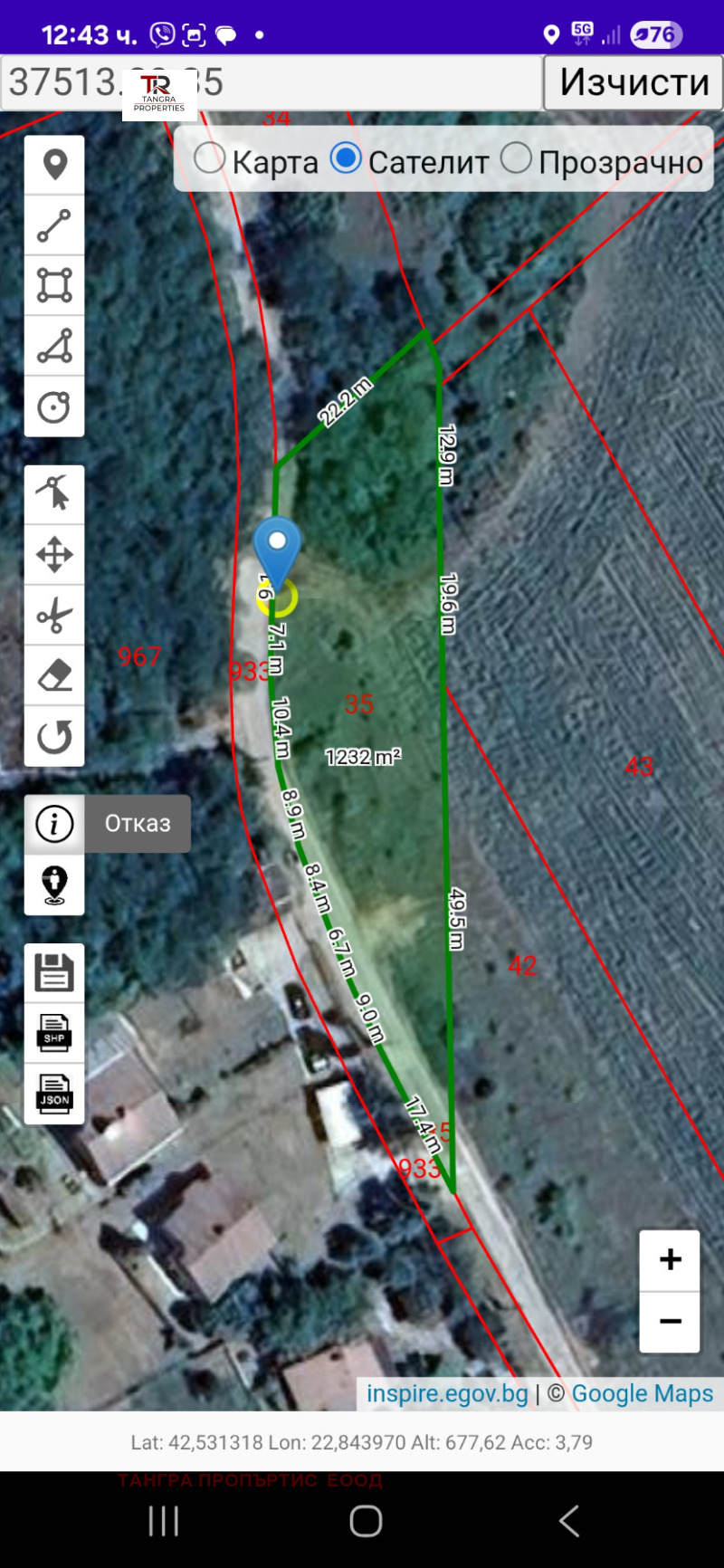Tap the eraser tool
Image resolution: width=724 pixels, height=1568 pixels.
pos(54,675)
